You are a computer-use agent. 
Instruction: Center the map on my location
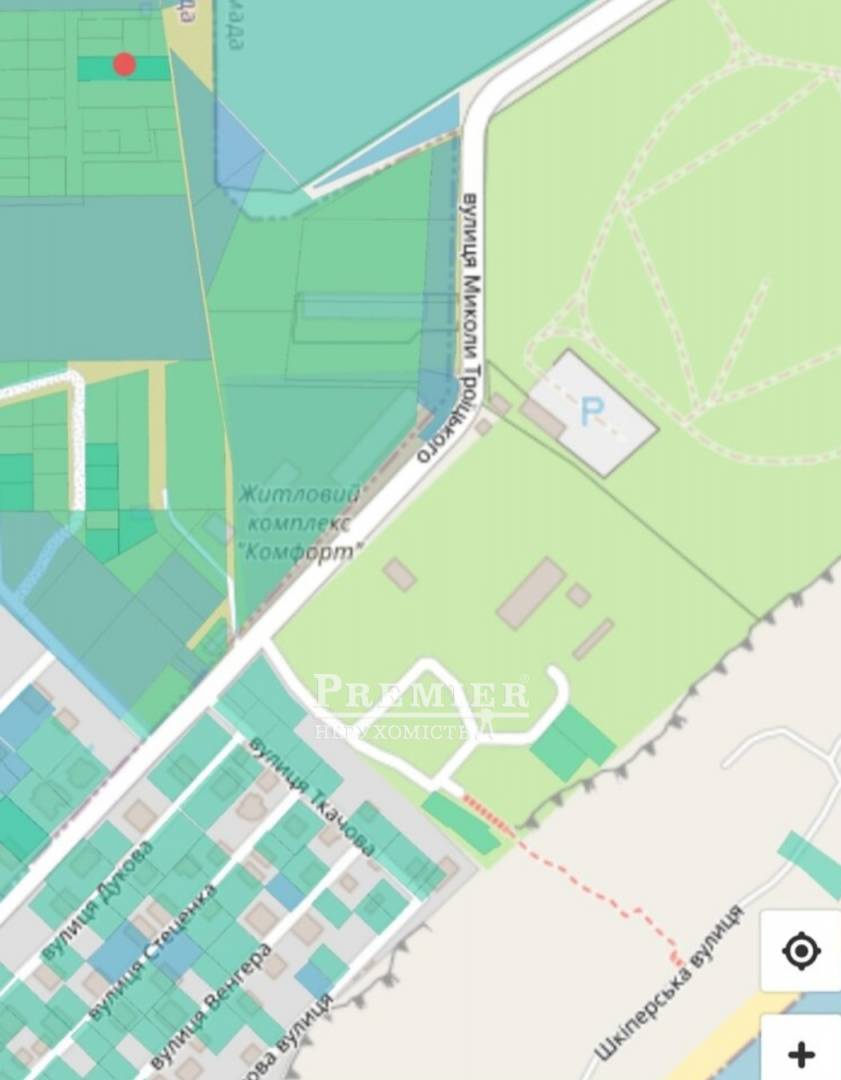click(x=801, y=950)
